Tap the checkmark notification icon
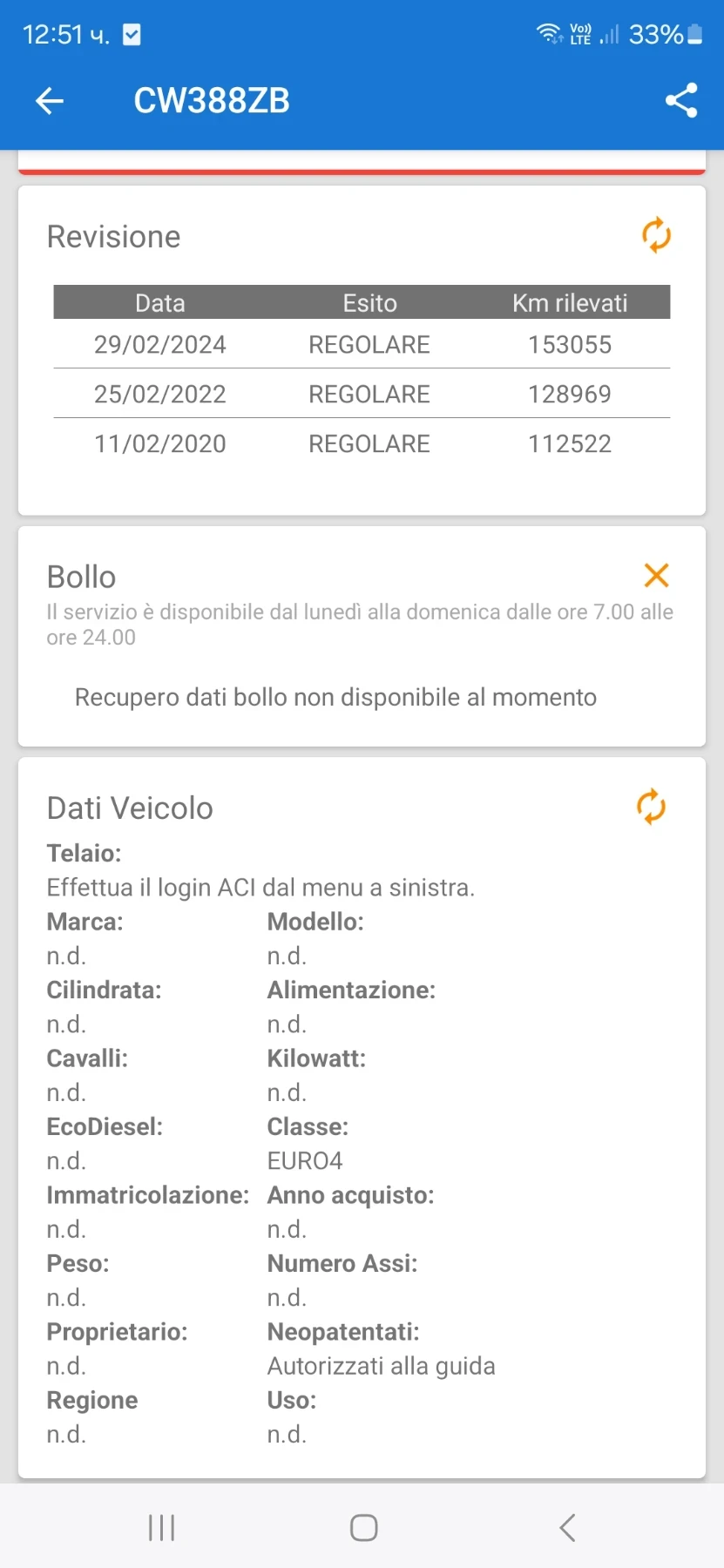 tap(131, 35)
